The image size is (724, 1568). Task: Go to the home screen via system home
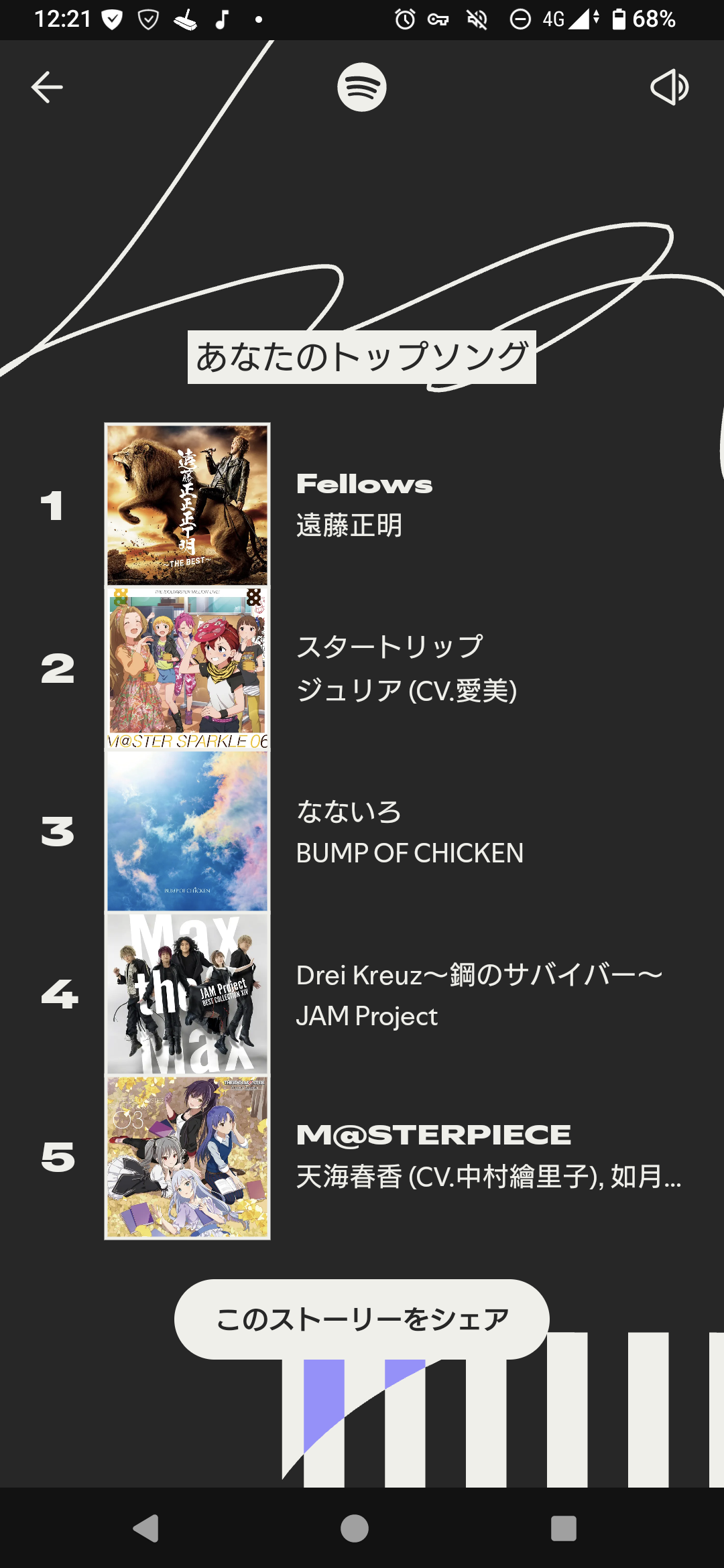[355, 1528]
